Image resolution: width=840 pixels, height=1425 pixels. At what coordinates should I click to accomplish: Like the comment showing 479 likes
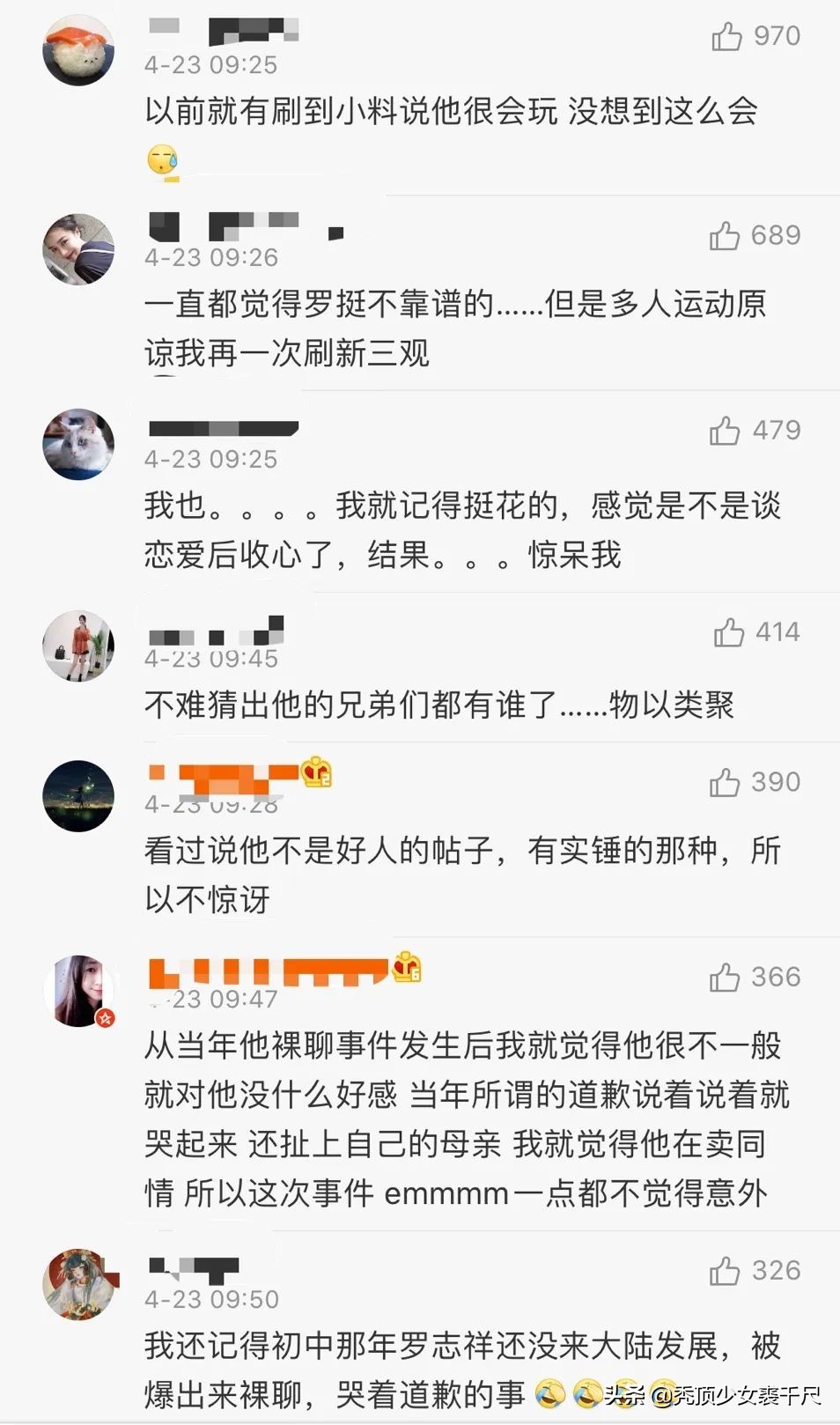click(726, 432)
